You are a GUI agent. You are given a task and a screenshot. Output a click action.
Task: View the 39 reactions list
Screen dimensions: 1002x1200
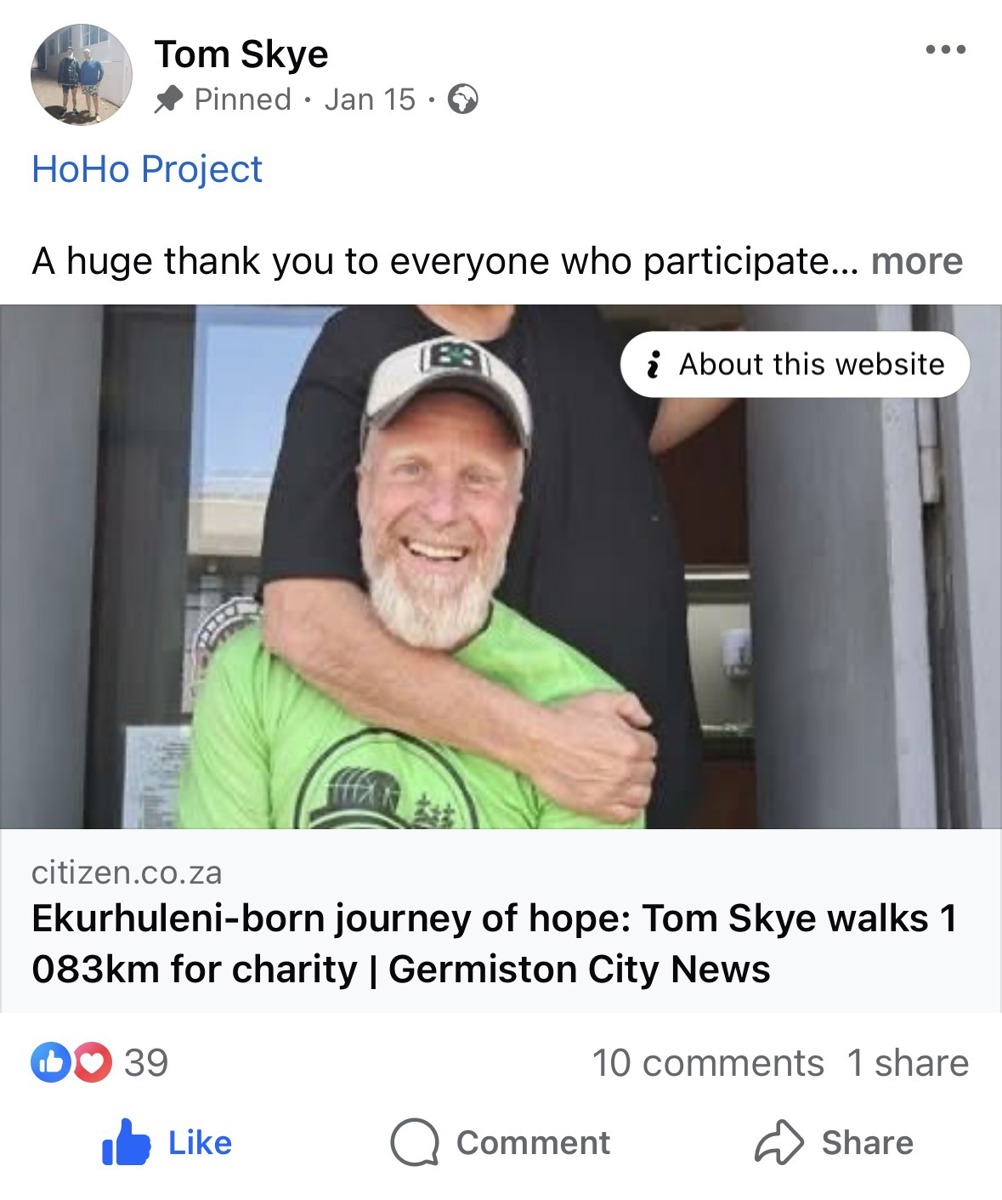(x=100, y=1062)
